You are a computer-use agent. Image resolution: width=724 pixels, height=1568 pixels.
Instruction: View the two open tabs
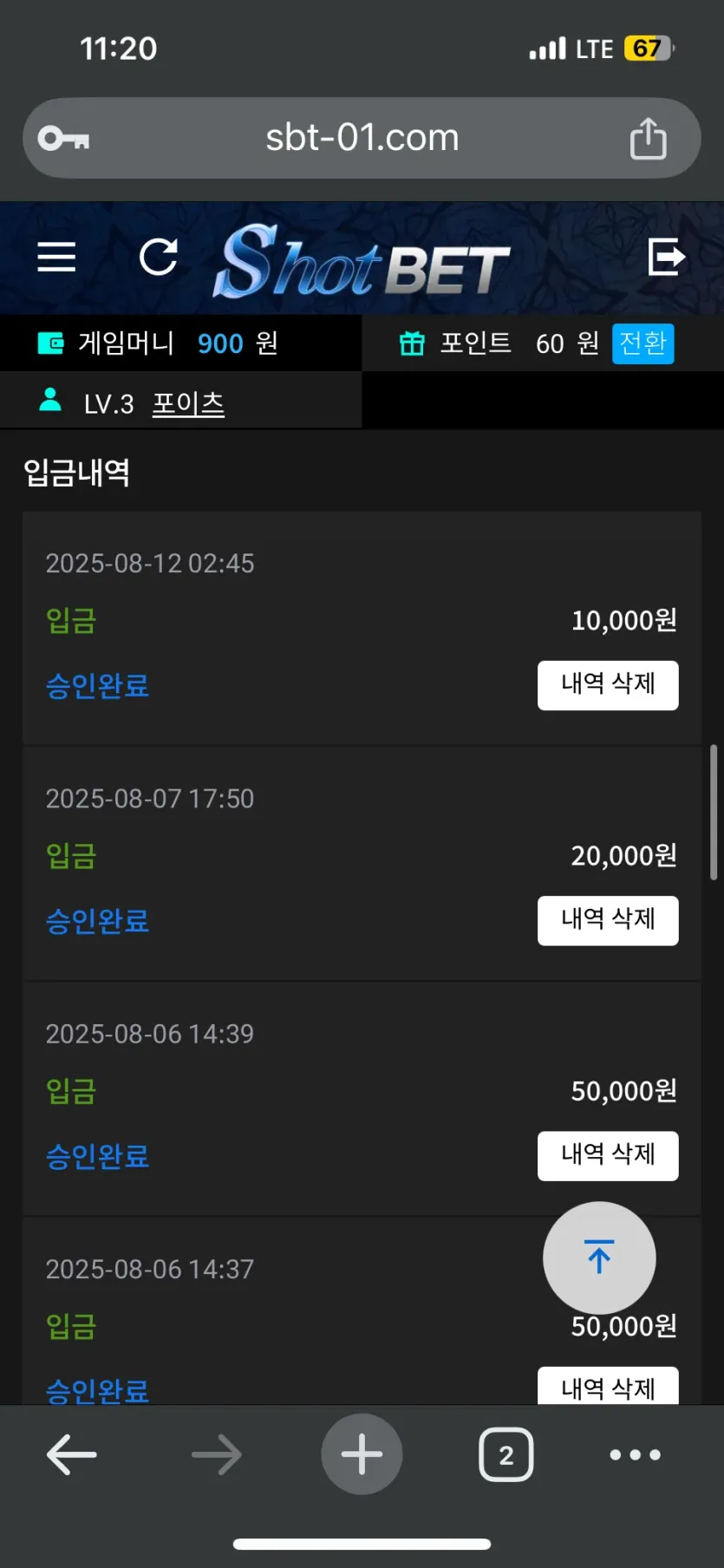click(505, 1454)
